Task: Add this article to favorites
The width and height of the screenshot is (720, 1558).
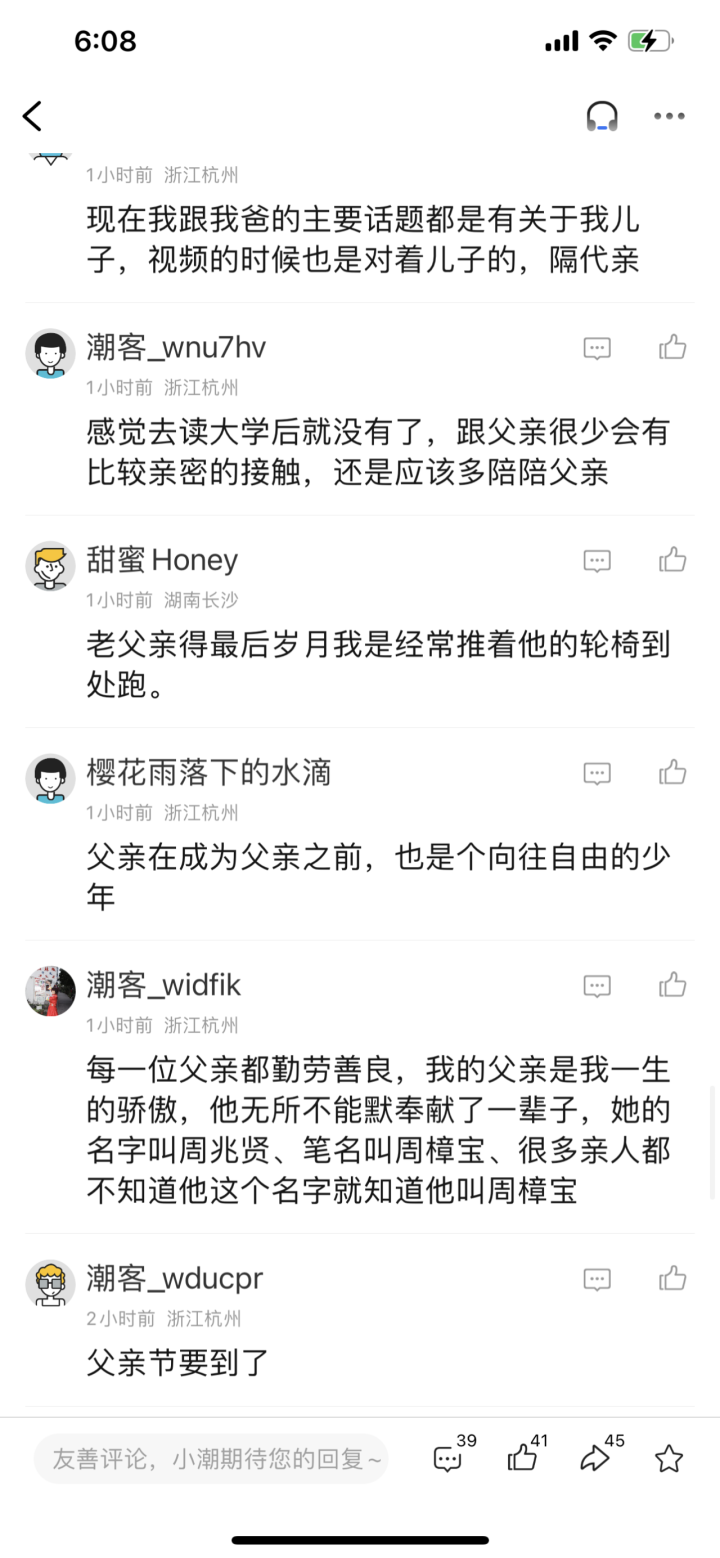Action: 669,1459
